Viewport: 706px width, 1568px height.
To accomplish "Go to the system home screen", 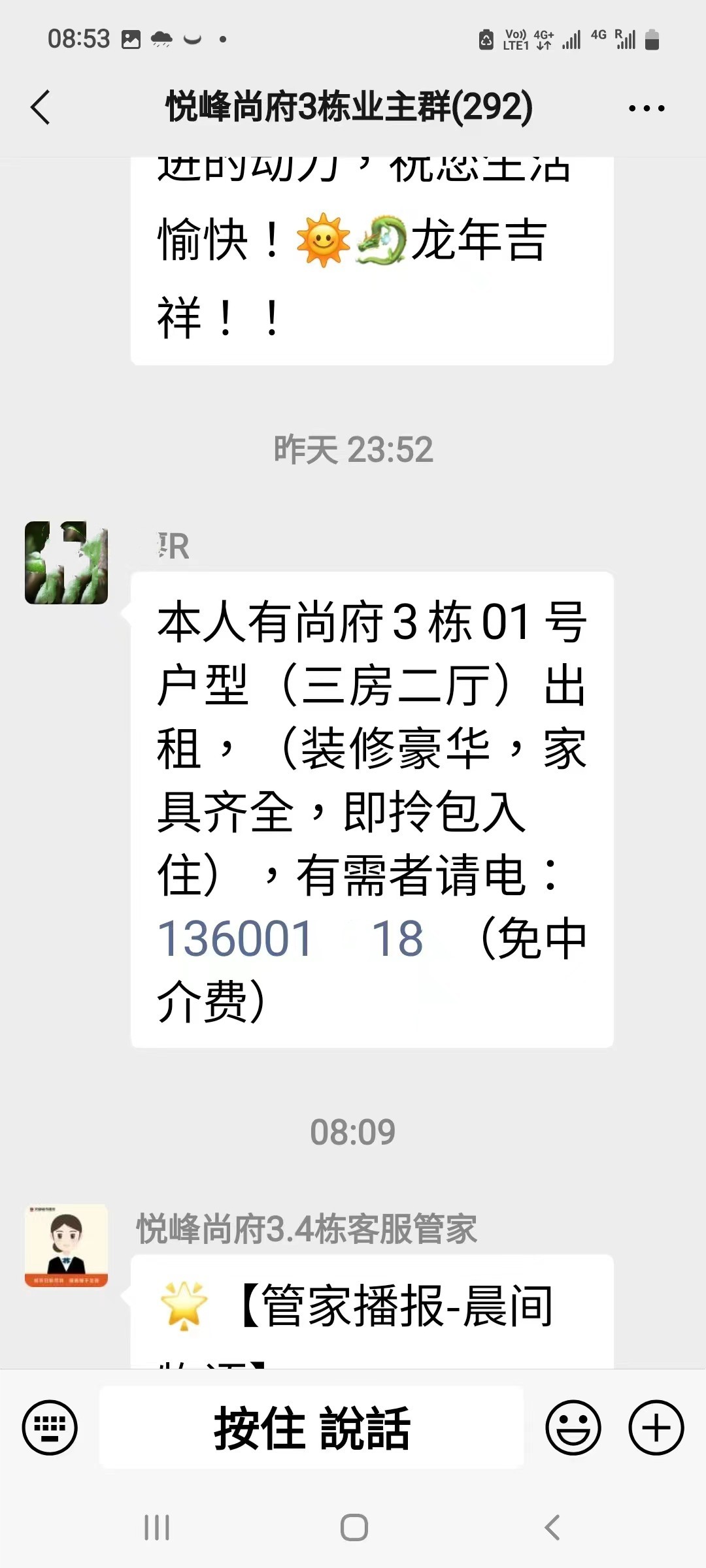I will 354,1527.
